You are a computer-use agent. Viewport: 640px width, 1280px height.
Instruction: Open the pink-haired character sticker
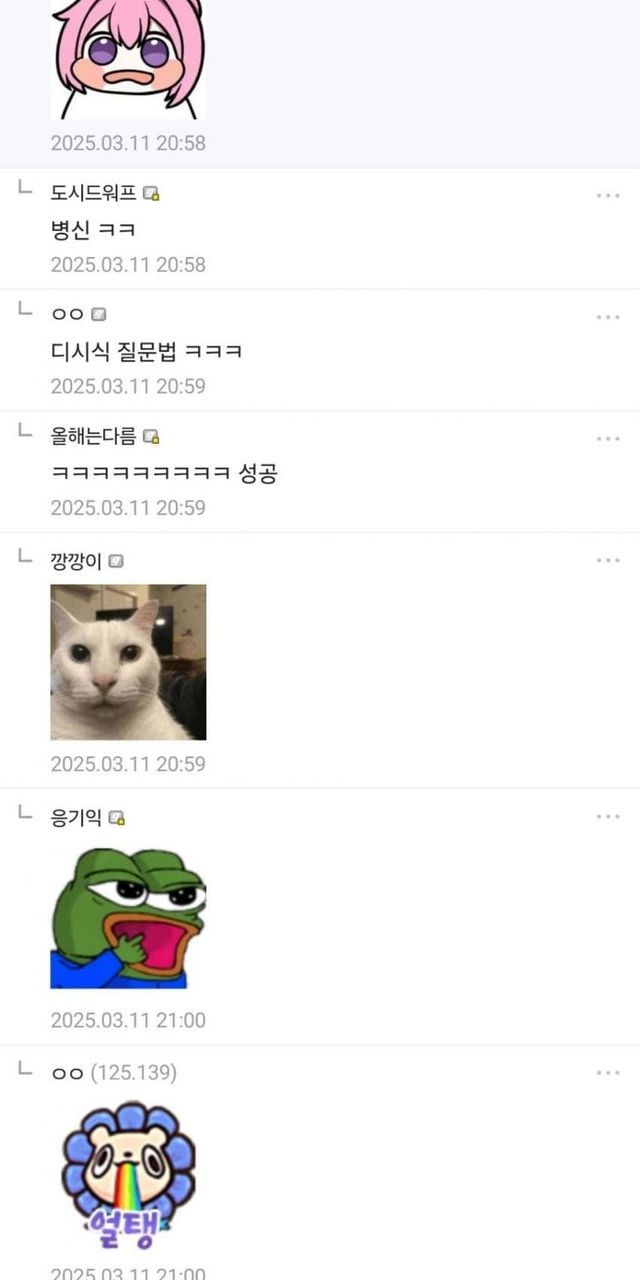128,60
